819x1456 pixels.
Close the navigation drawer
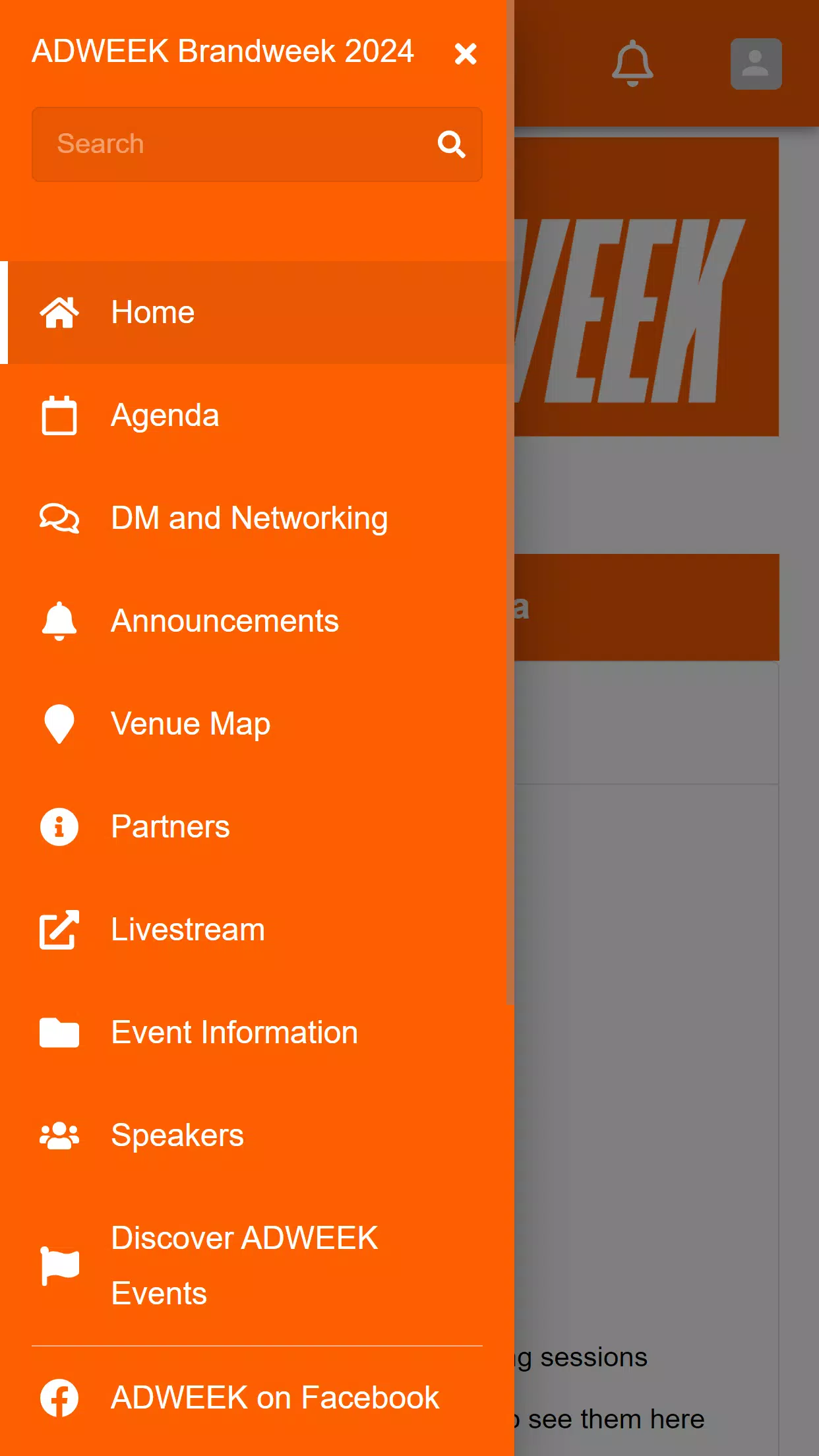point(466,53)
